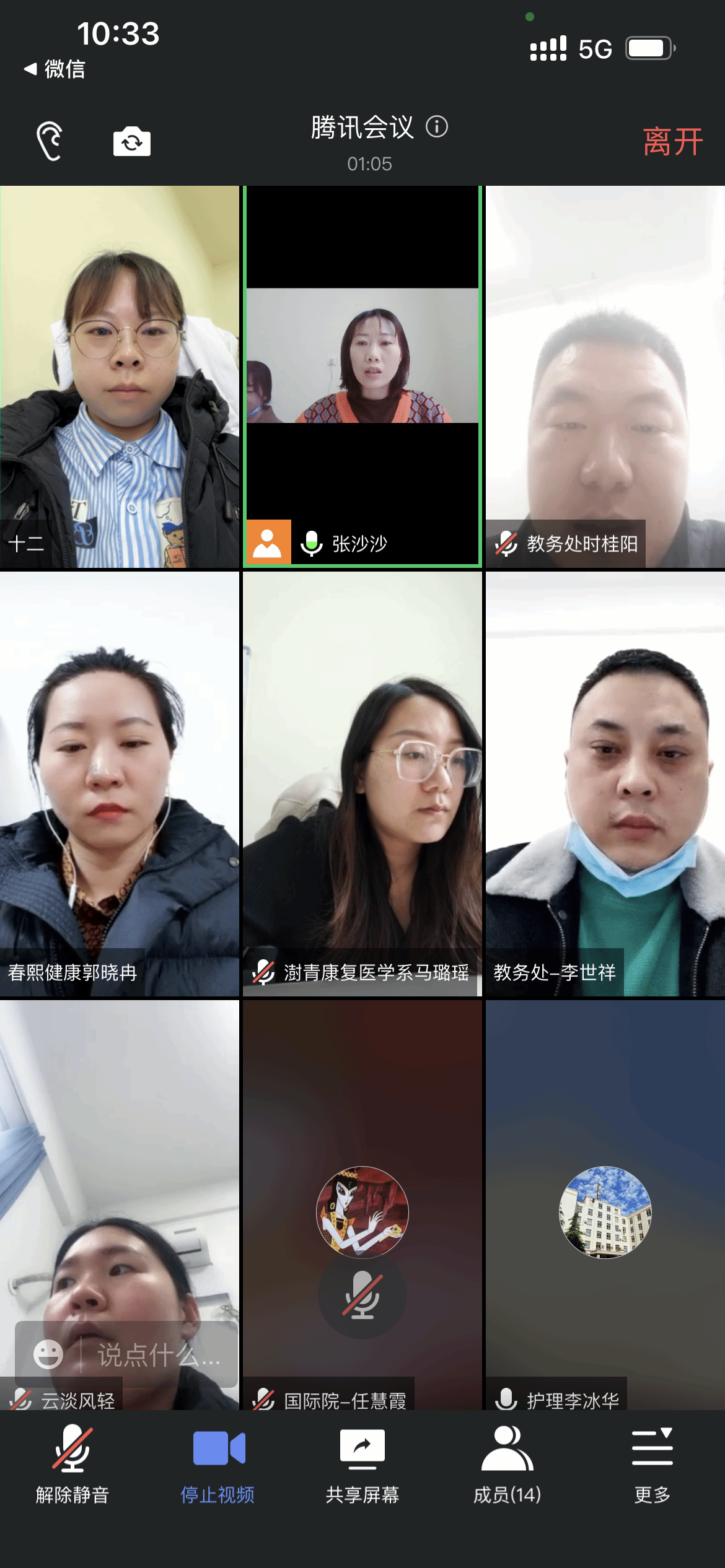Viewport: 725px width, 1568px height.
Task: Return to 微信 app
Action: pyautogui.click(x=55, y=69)
